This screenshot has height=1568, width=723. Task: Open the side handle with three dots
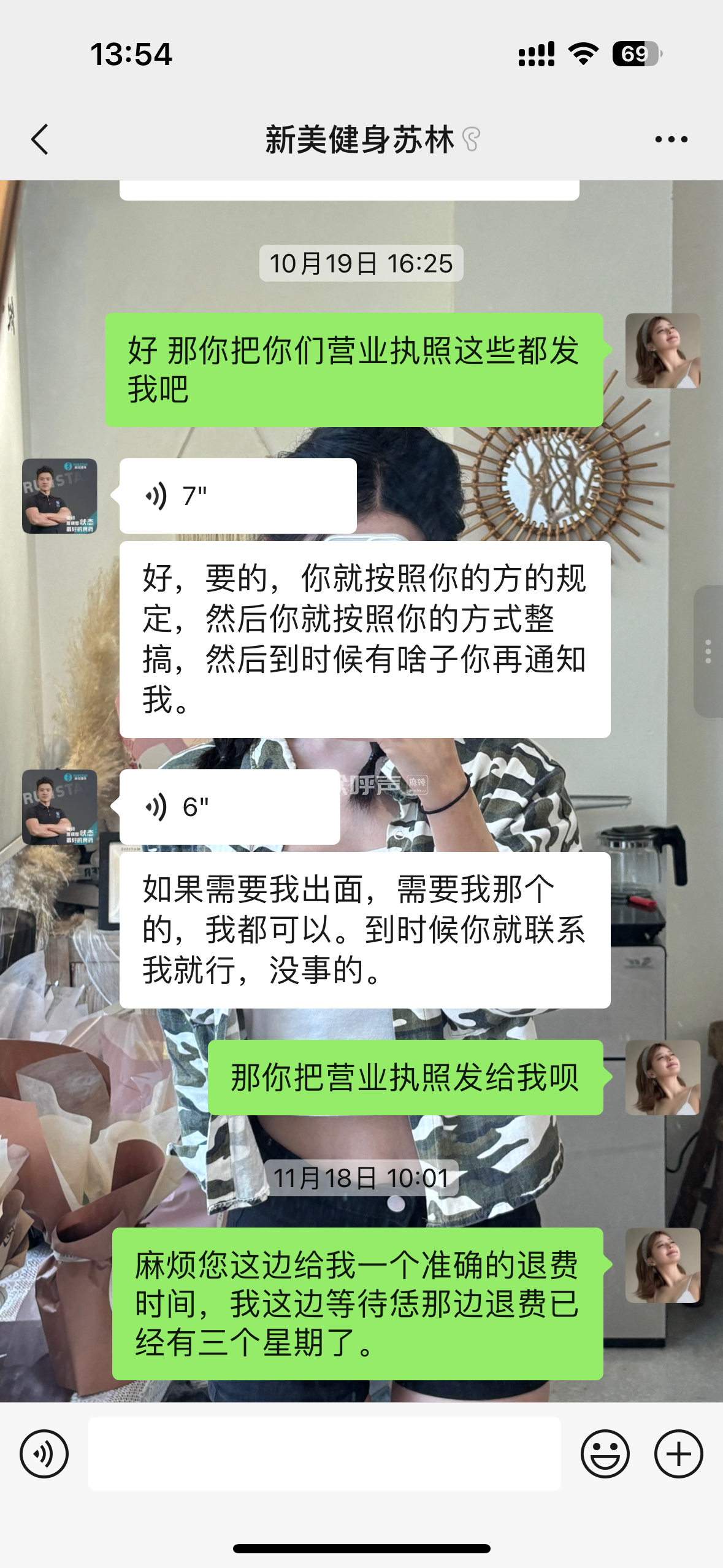(x=708, y=651)
